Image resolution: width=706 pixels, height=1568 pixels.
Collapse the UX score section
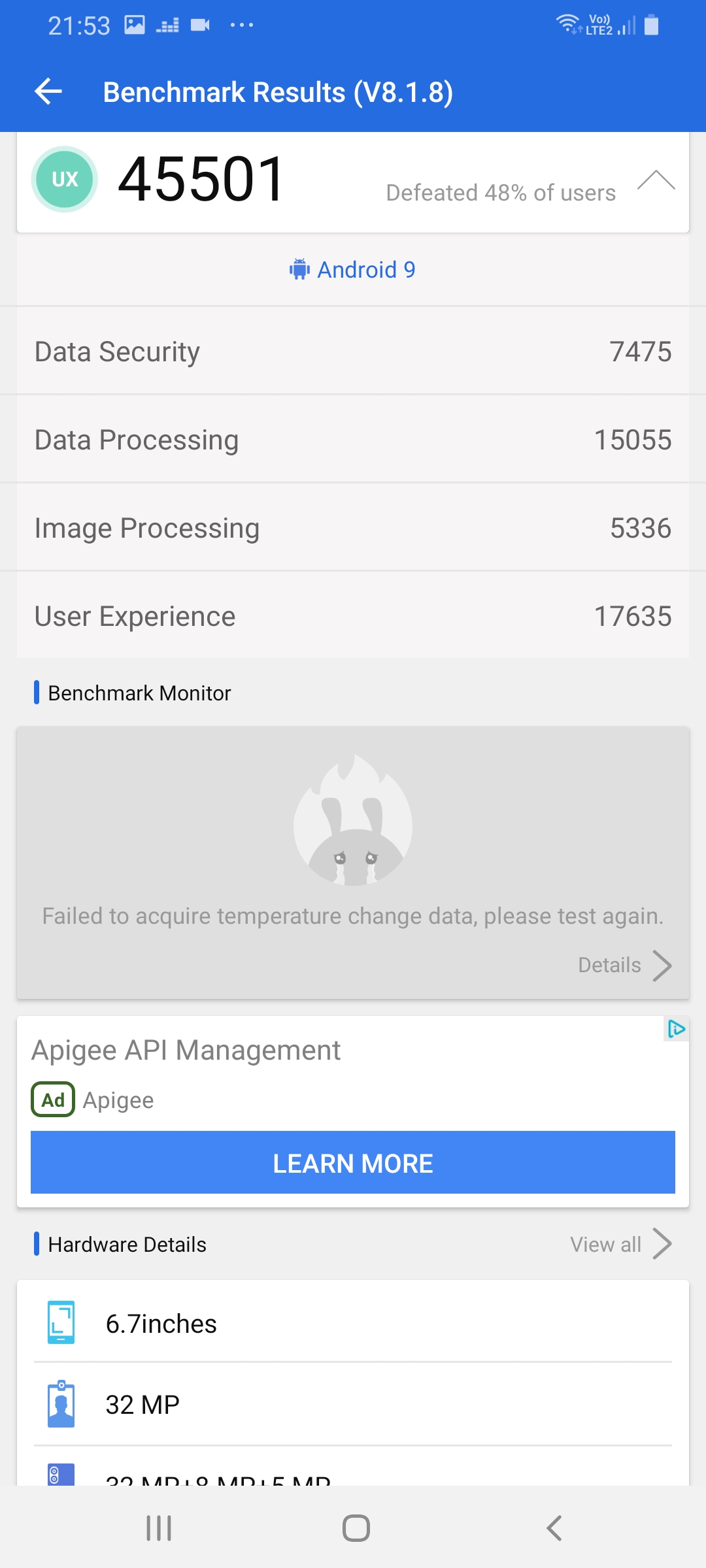[x=656, y=180]
